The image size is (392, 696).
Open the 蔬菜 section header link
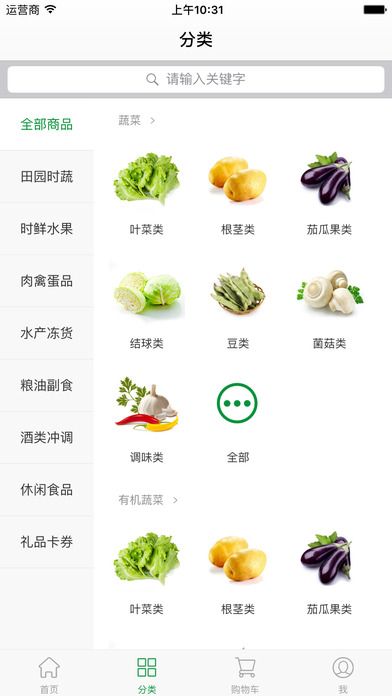point(136,120)
